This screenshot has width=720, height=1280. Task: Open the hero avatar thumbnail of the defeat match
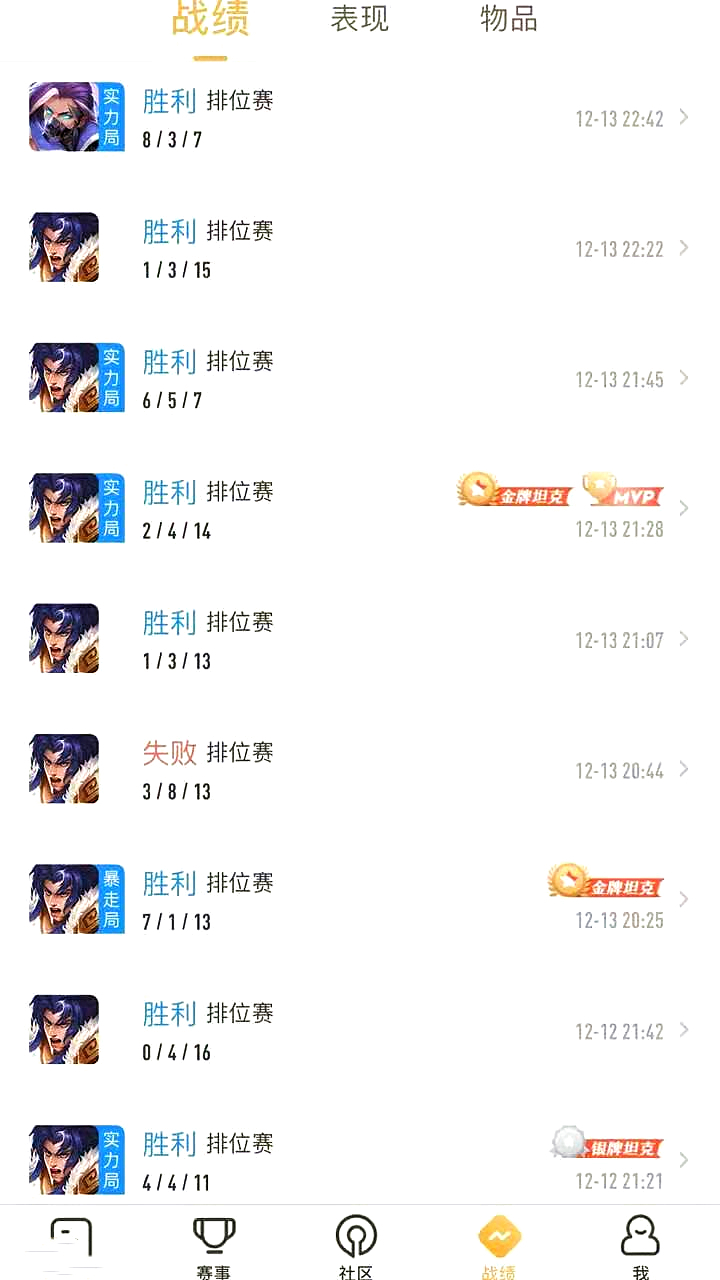coord(64,768)
